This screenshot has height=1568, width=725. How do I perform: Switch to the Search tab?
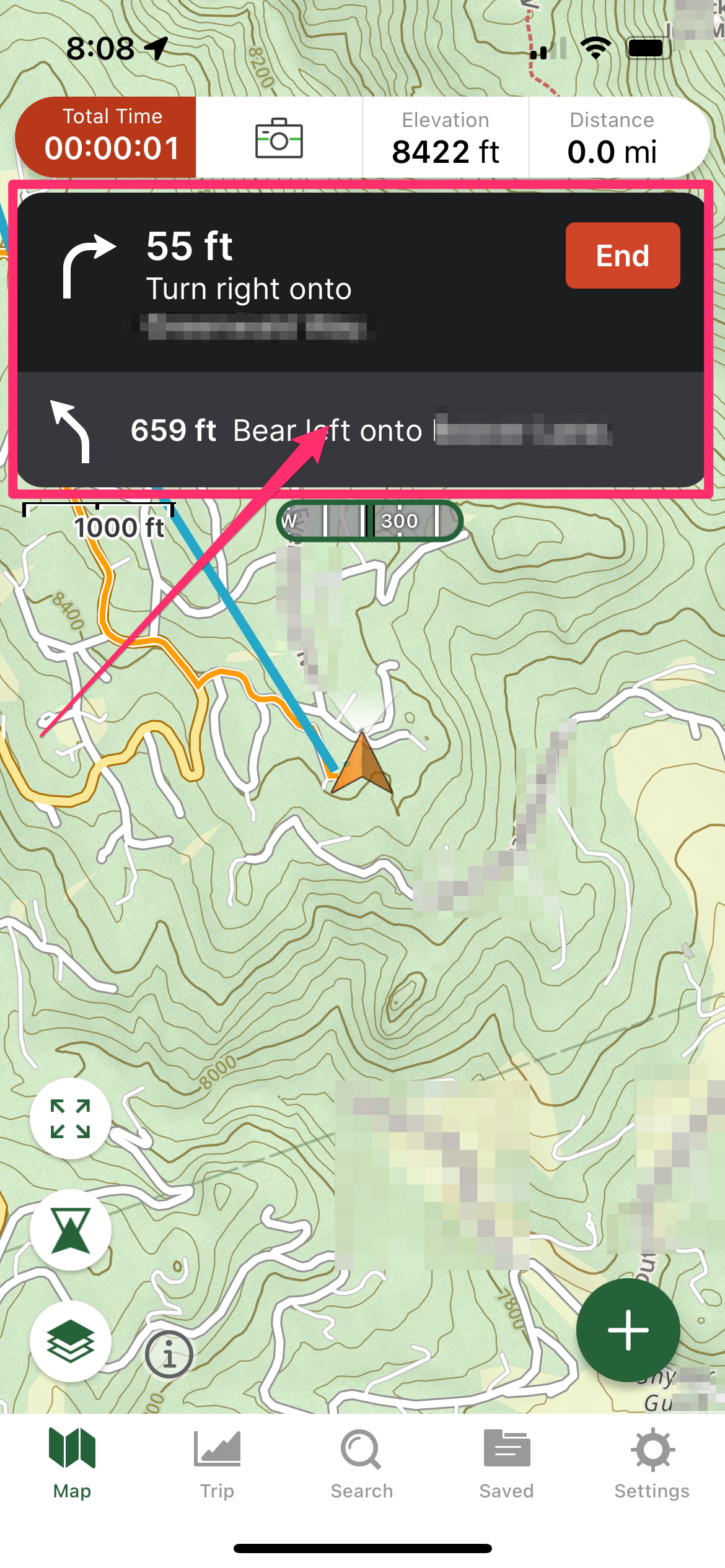pos(362,1464)
